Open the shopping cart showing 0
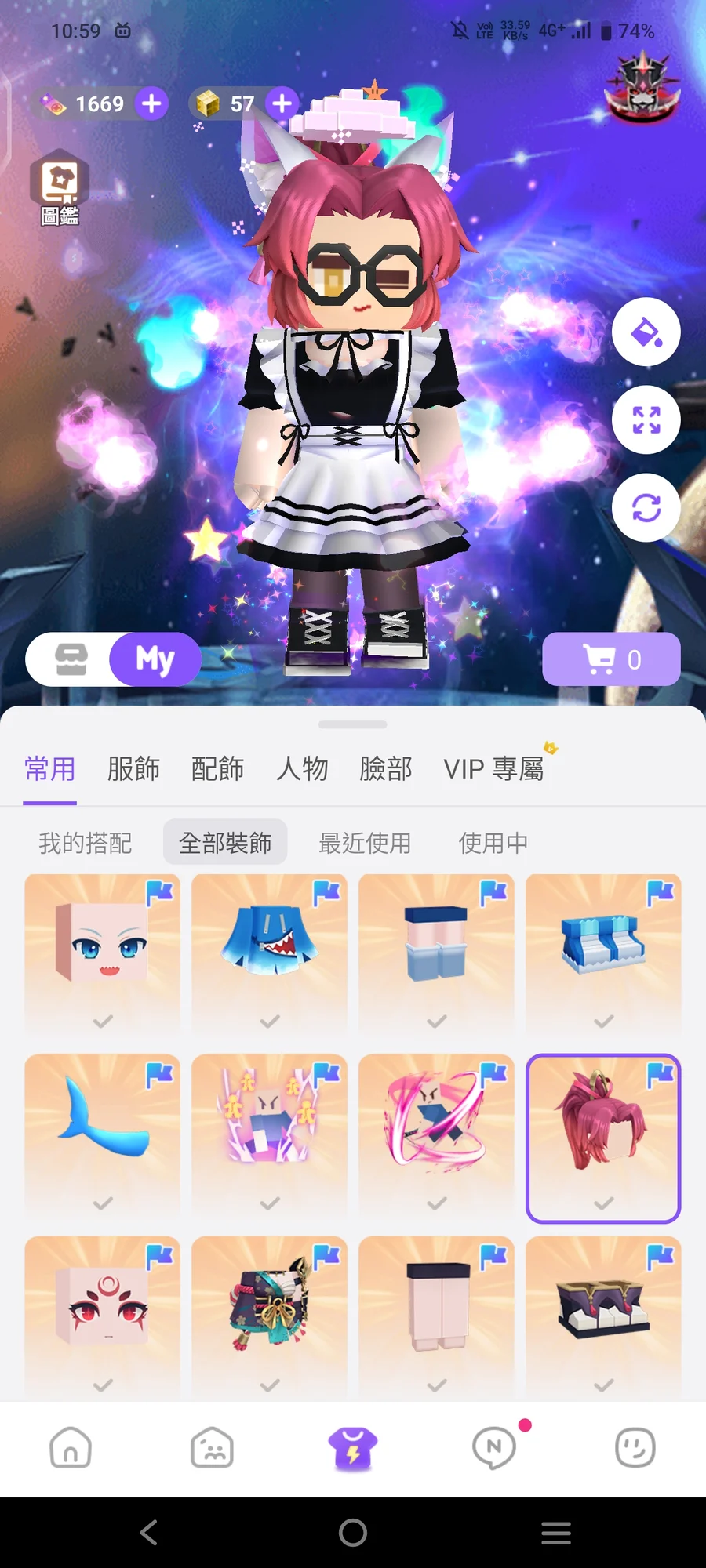 click(x=611, y=659)
